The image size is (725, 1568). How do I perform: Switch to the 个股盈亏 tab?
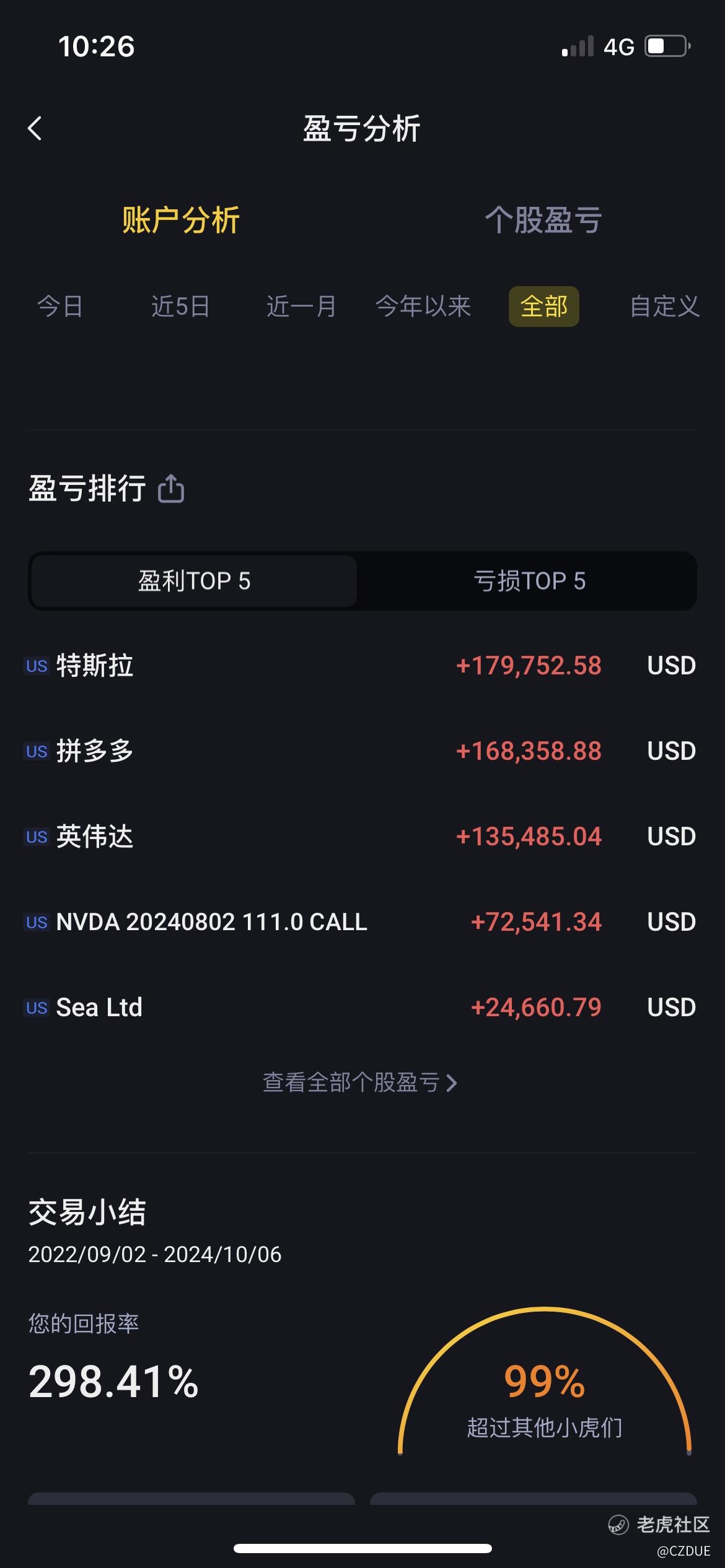[543, 220]
